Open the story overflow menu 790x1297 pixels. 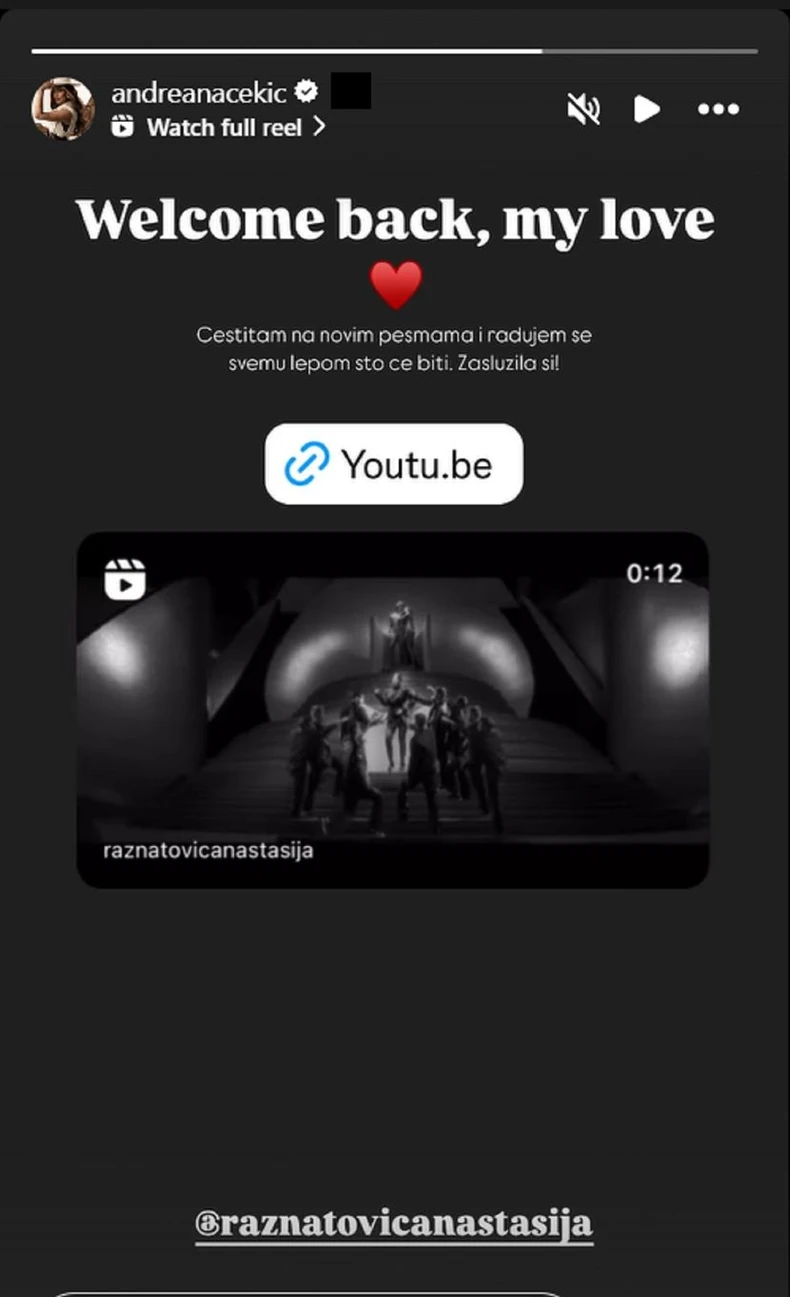[x=717, y=109]
